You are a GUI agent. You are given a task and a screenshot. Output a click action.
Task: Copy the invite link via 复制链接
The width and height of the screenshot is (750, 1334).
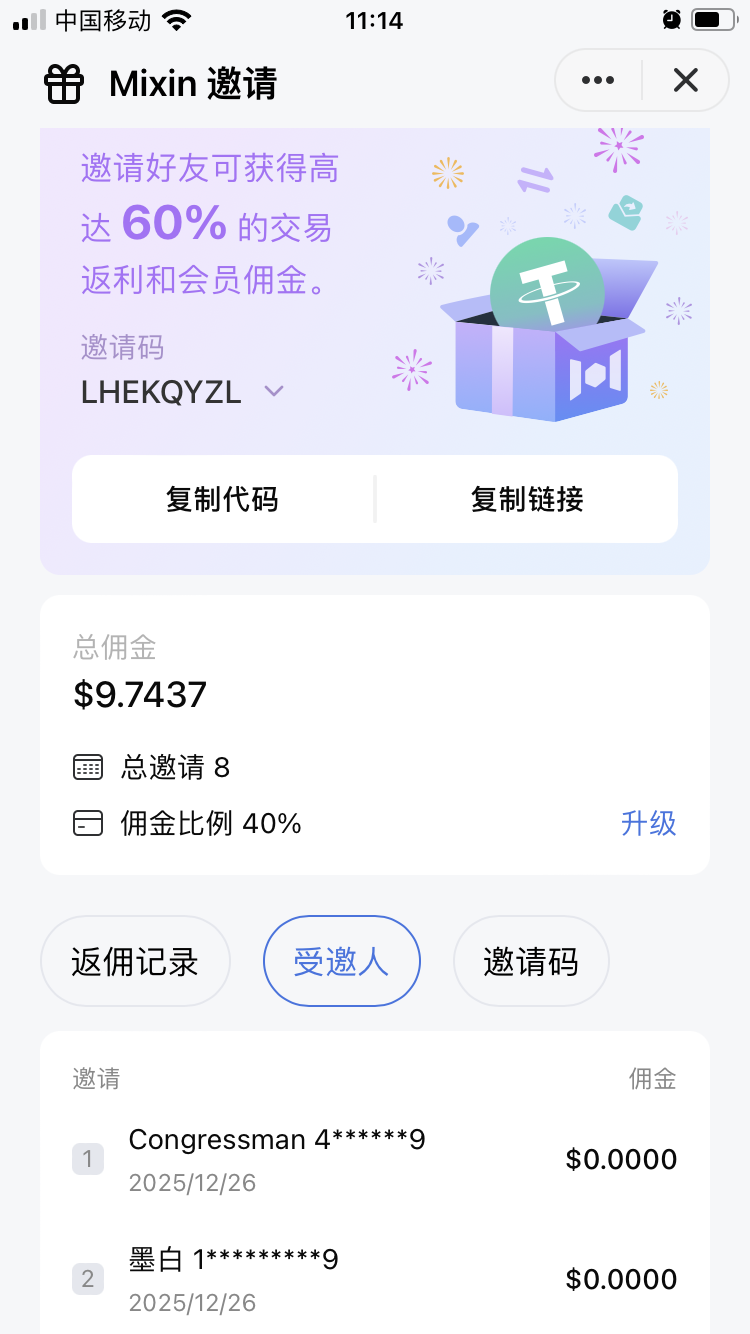coord(527,499)
